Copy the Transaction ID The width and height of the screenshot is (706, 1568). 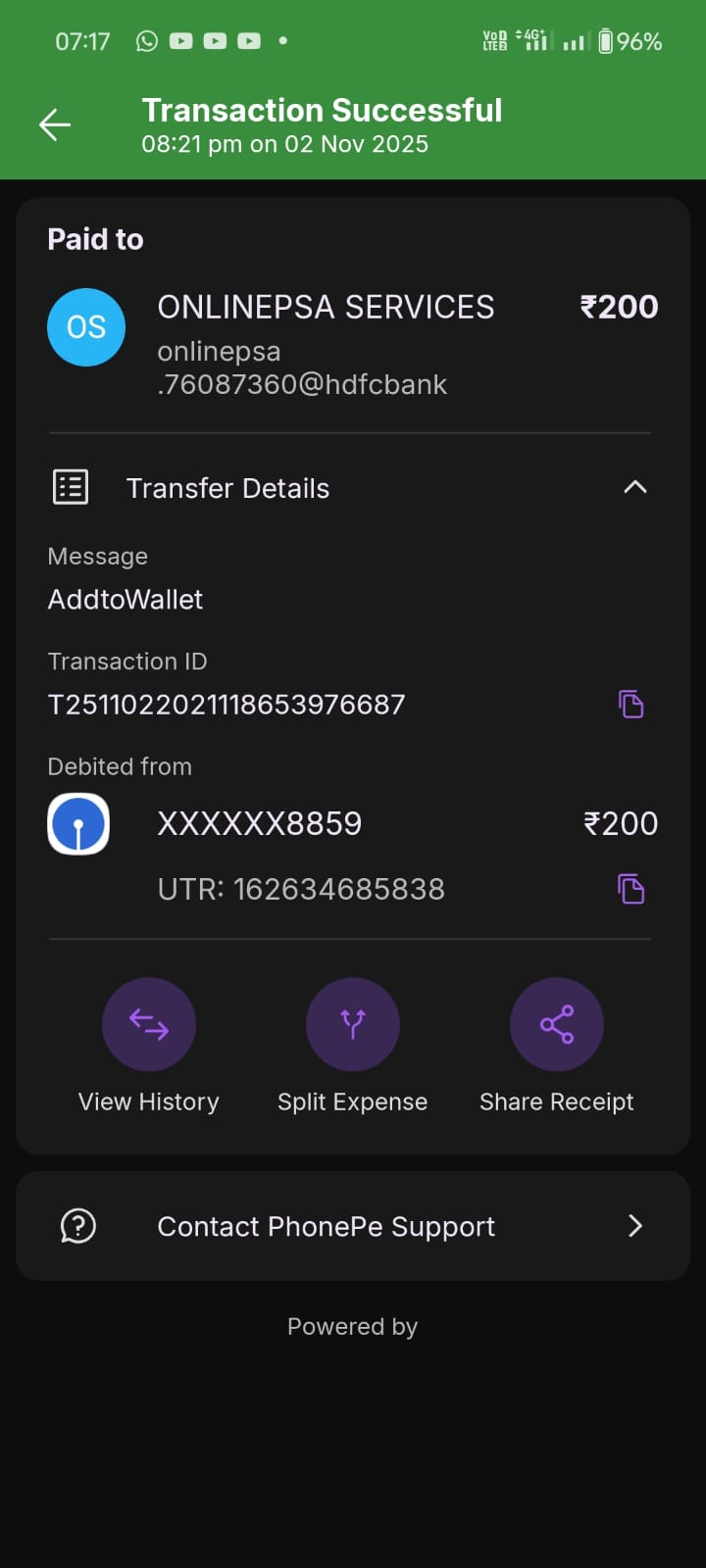click(x=630, y=704)
